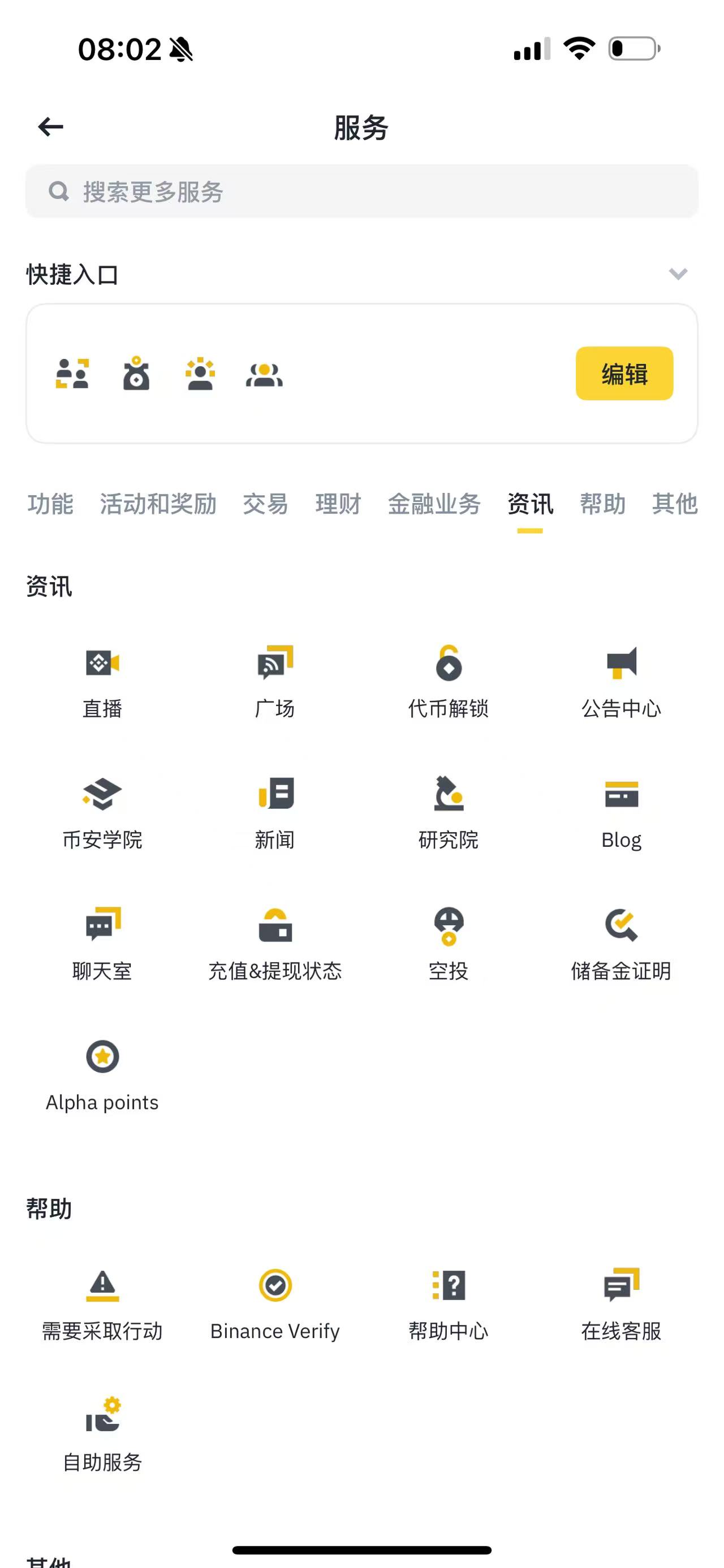Open 储备金证明 proof of reserves
The height and width of the screenshot is (1568, 724).
pos(622,945)
